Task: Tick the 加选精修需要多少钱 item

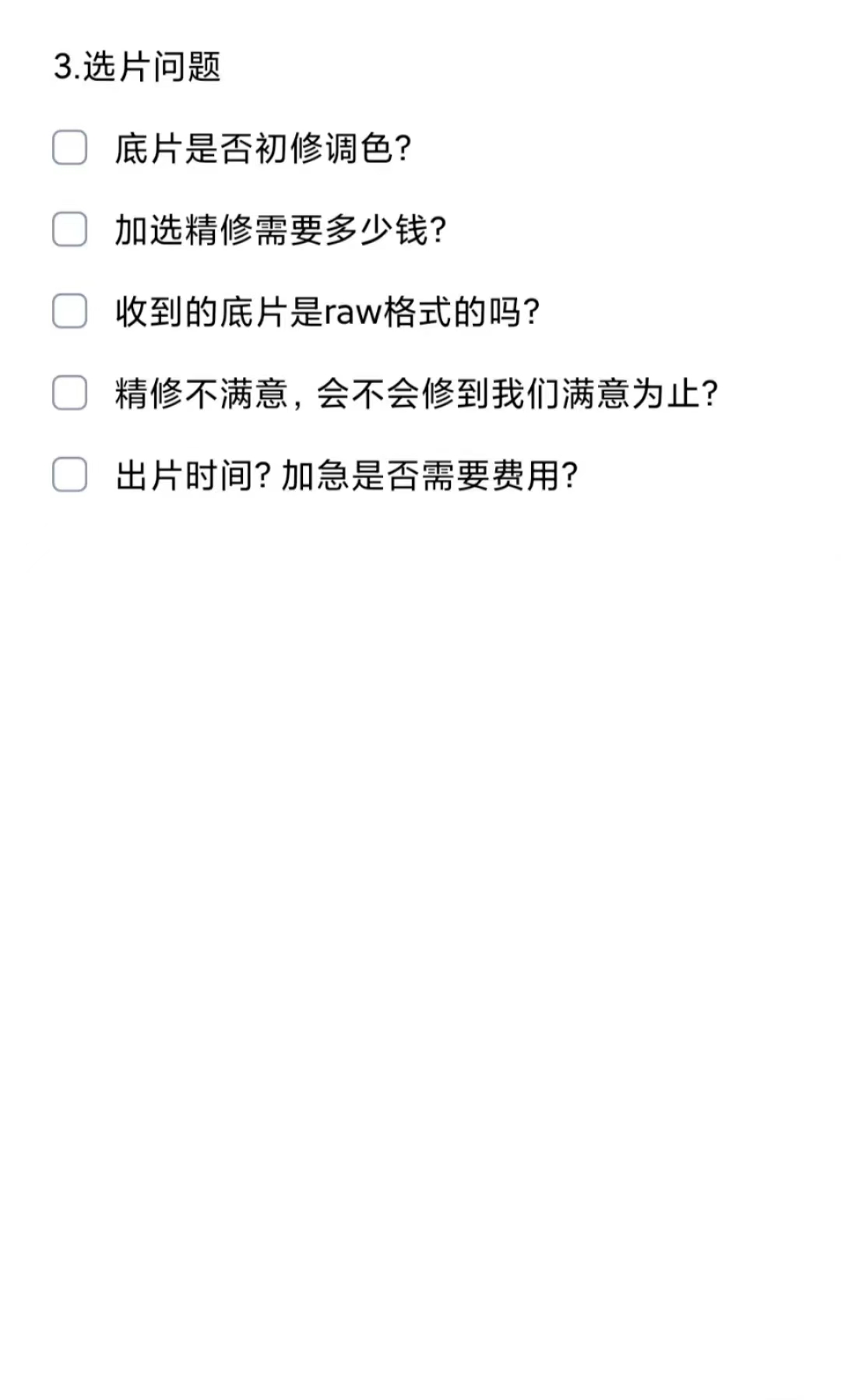Action: coord(69,230)
